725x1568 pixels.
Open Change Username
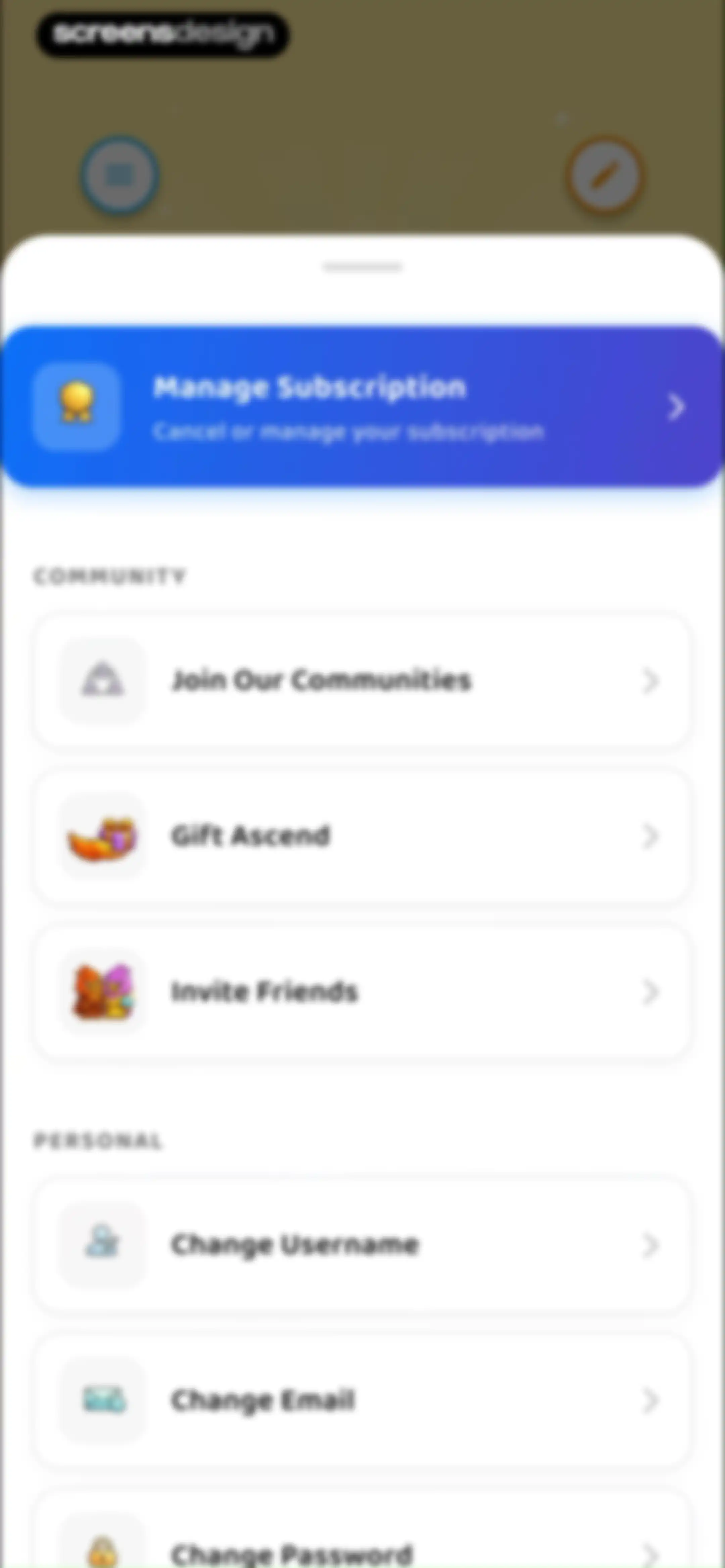click(362, 1245)
